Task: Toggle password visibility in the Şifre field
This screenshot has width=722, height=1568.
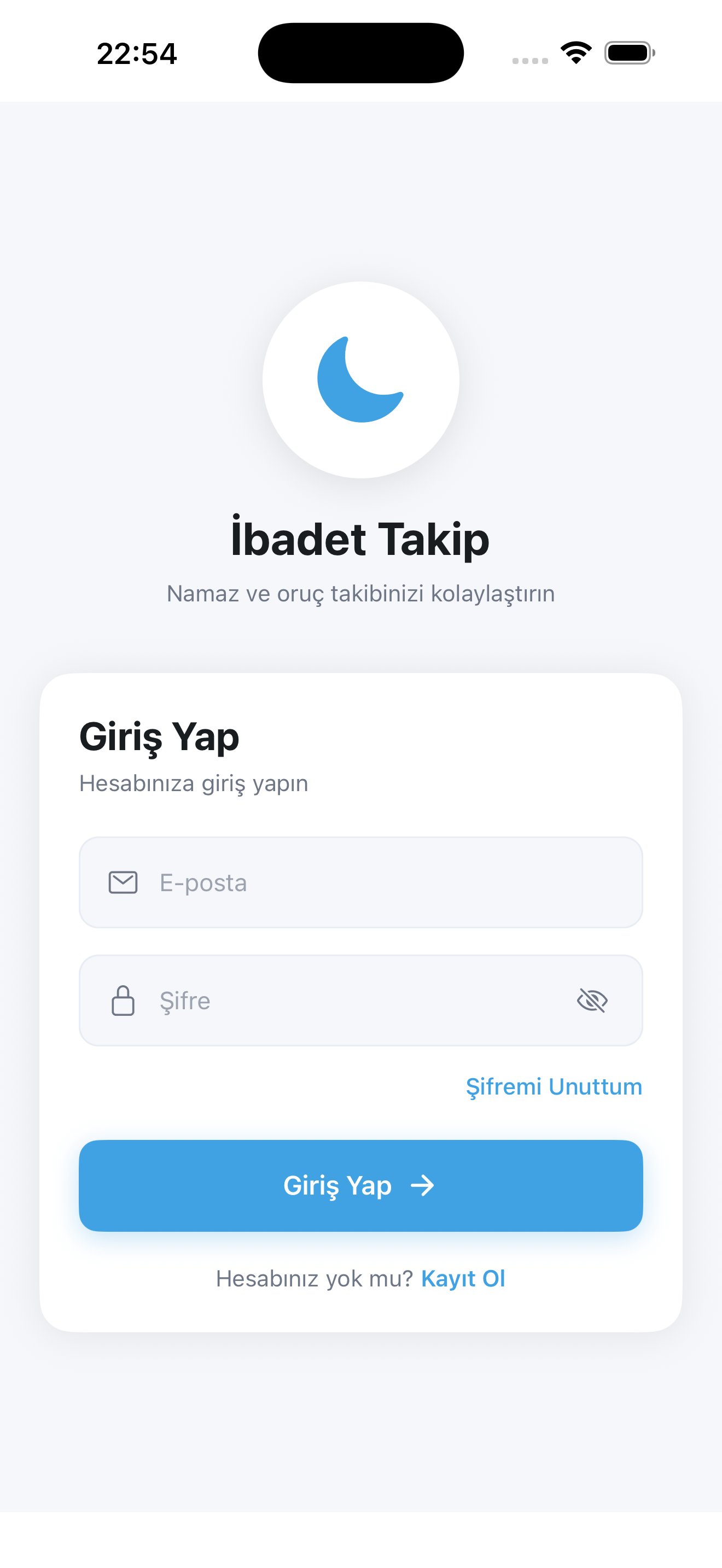Action: coord(593,1000)
